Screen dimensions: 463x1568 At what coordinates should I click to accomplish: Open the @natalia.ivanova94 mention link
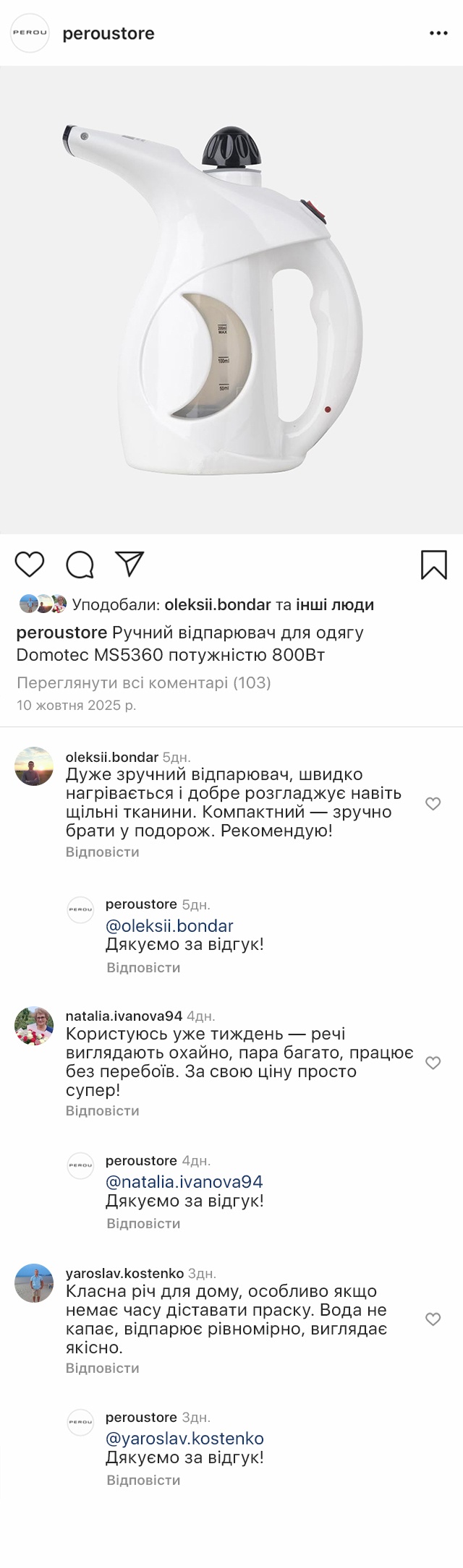(x=184, y=1182)
